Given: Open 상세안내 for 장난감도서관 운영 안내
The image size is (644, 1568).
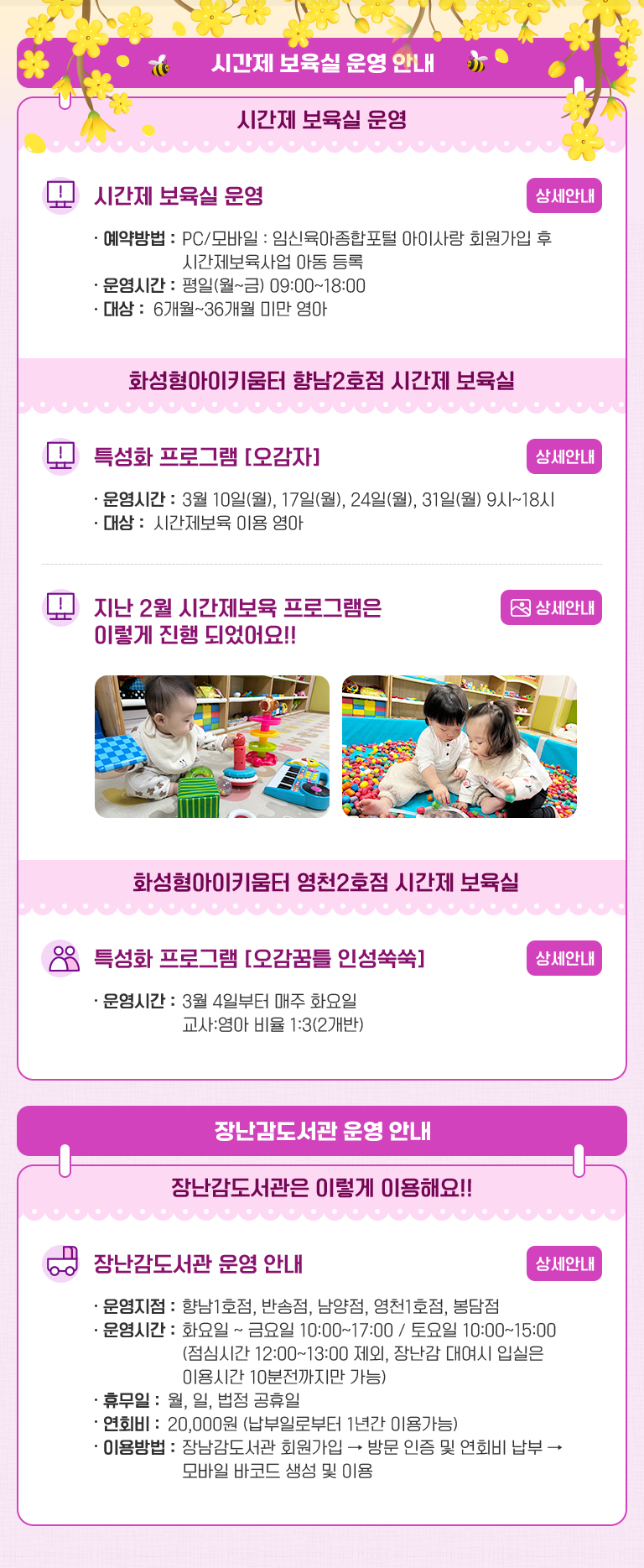Looking at the screenshot, I should point(564,1263).
